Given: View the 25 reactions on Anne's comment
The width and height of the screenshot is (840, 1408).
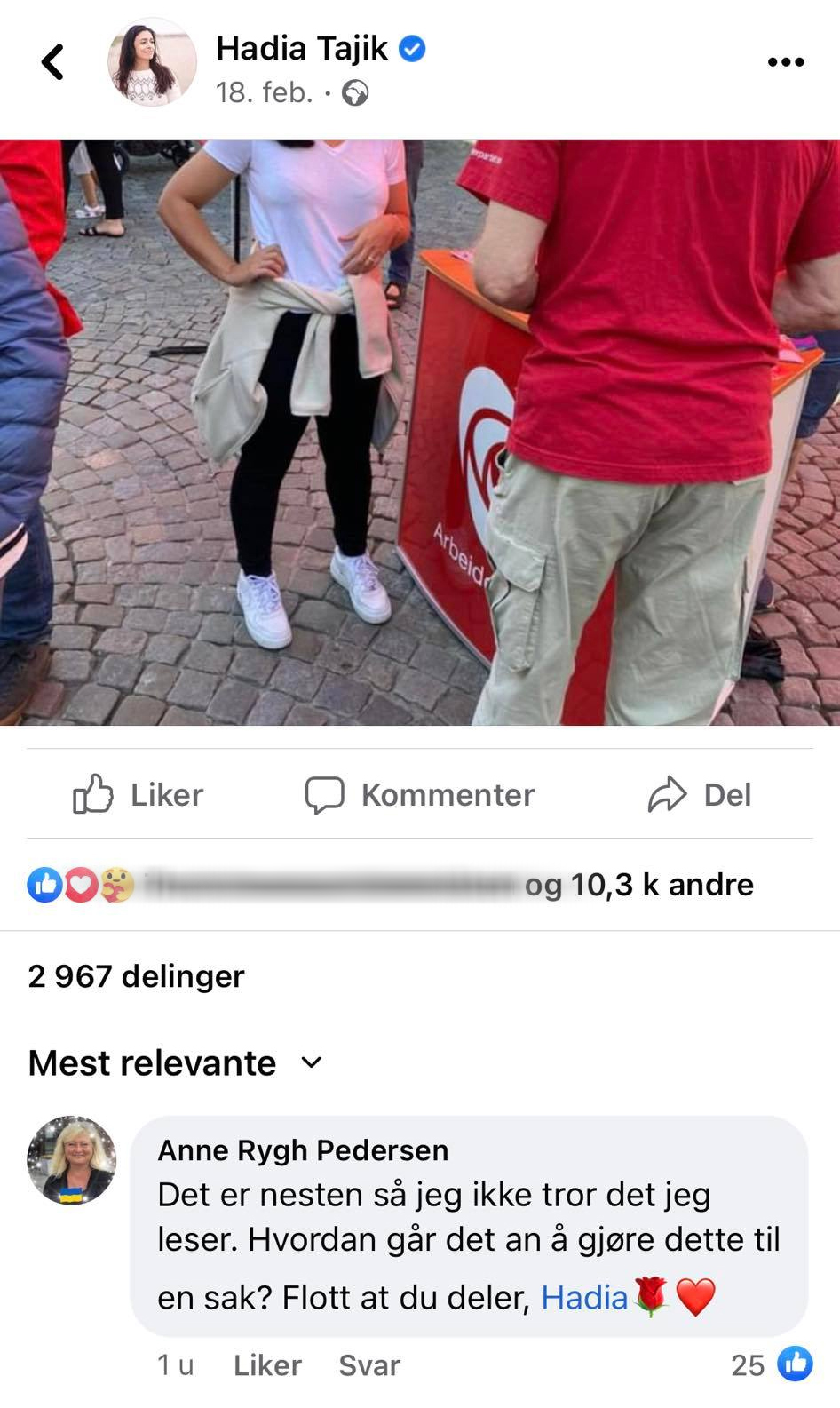Looking at the screenshot, I should click(772, 1364).
